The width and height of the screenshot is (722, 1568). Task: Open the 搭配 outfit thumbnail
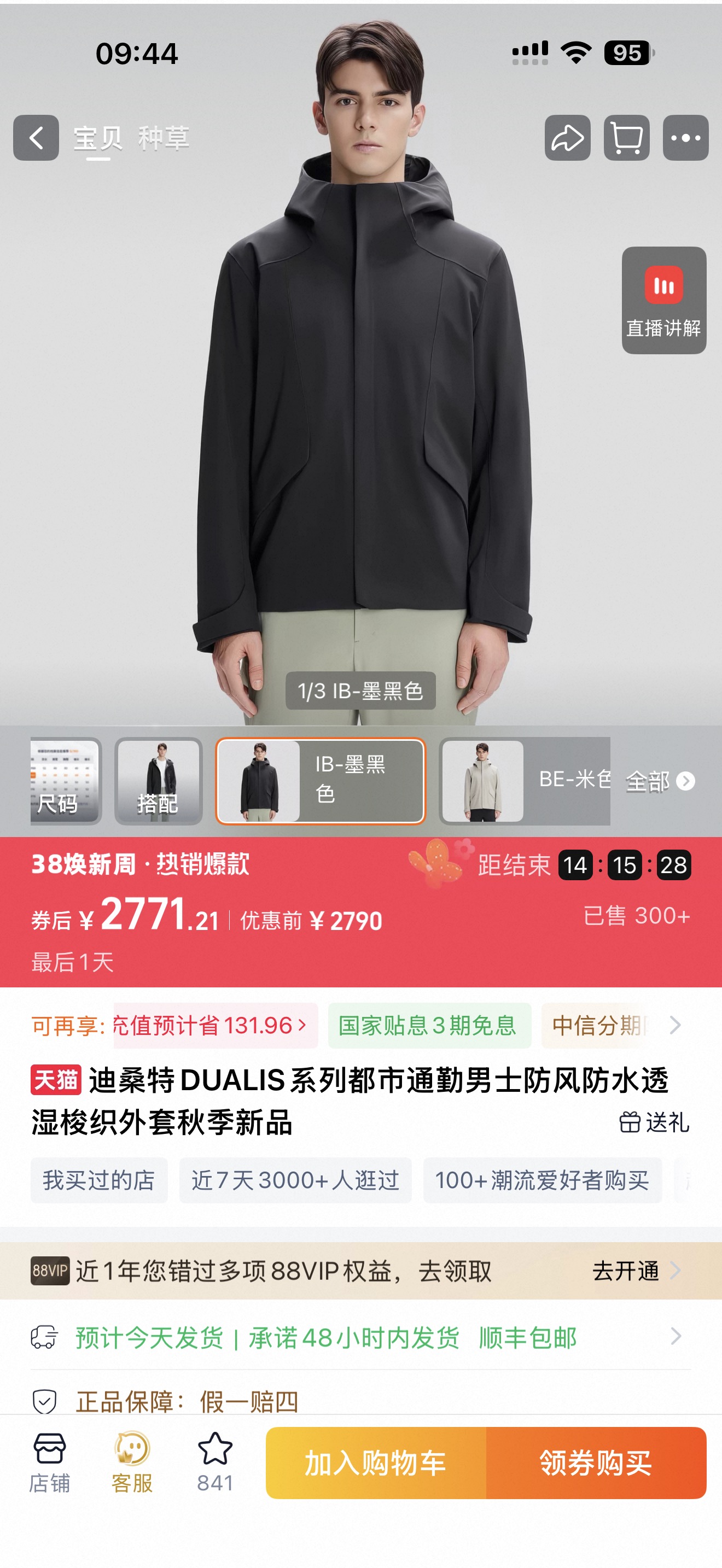coord(158,781)
